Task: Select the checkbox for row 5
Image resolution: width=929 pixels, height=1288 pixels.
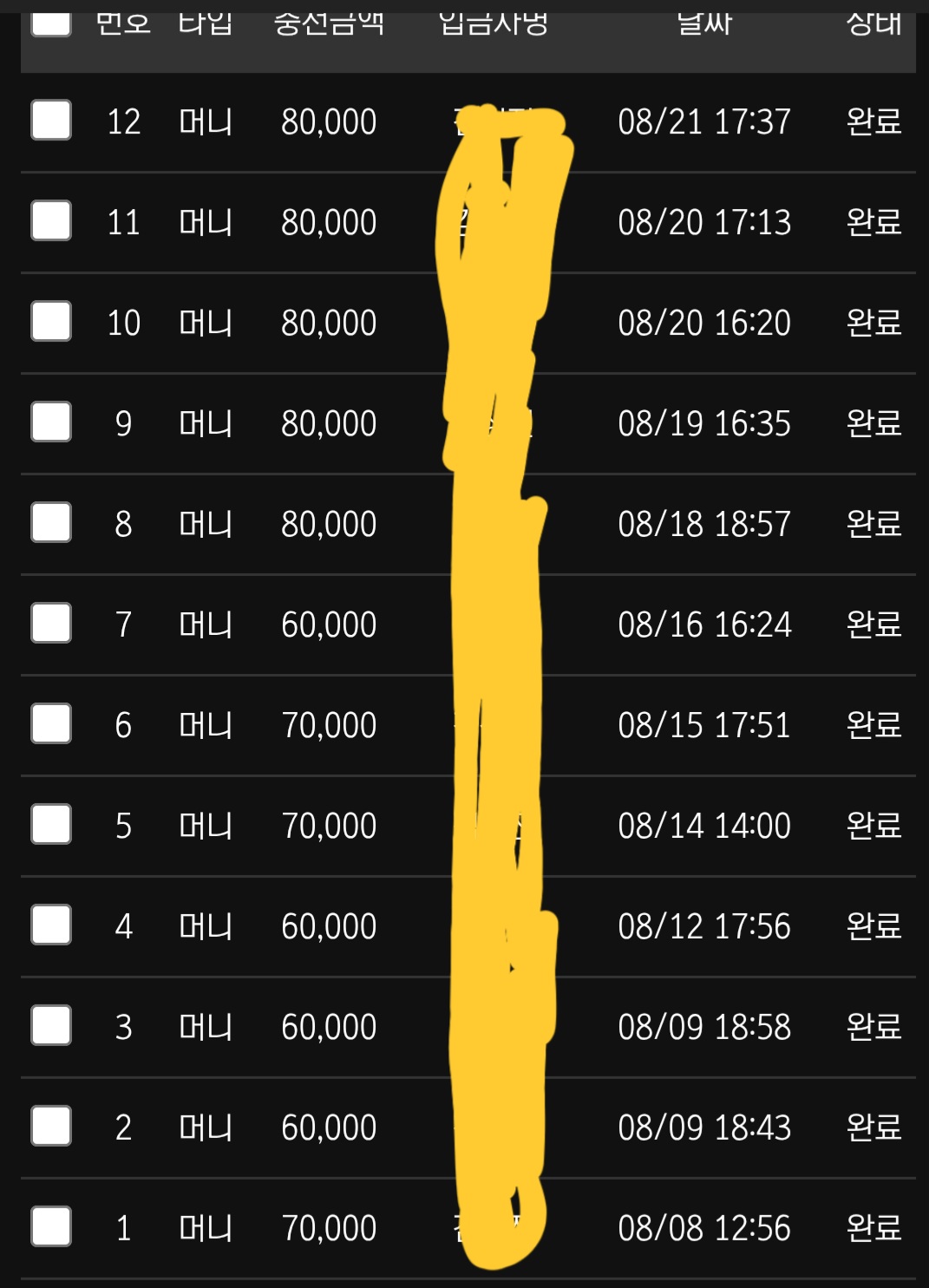Action: click(51, 825)
